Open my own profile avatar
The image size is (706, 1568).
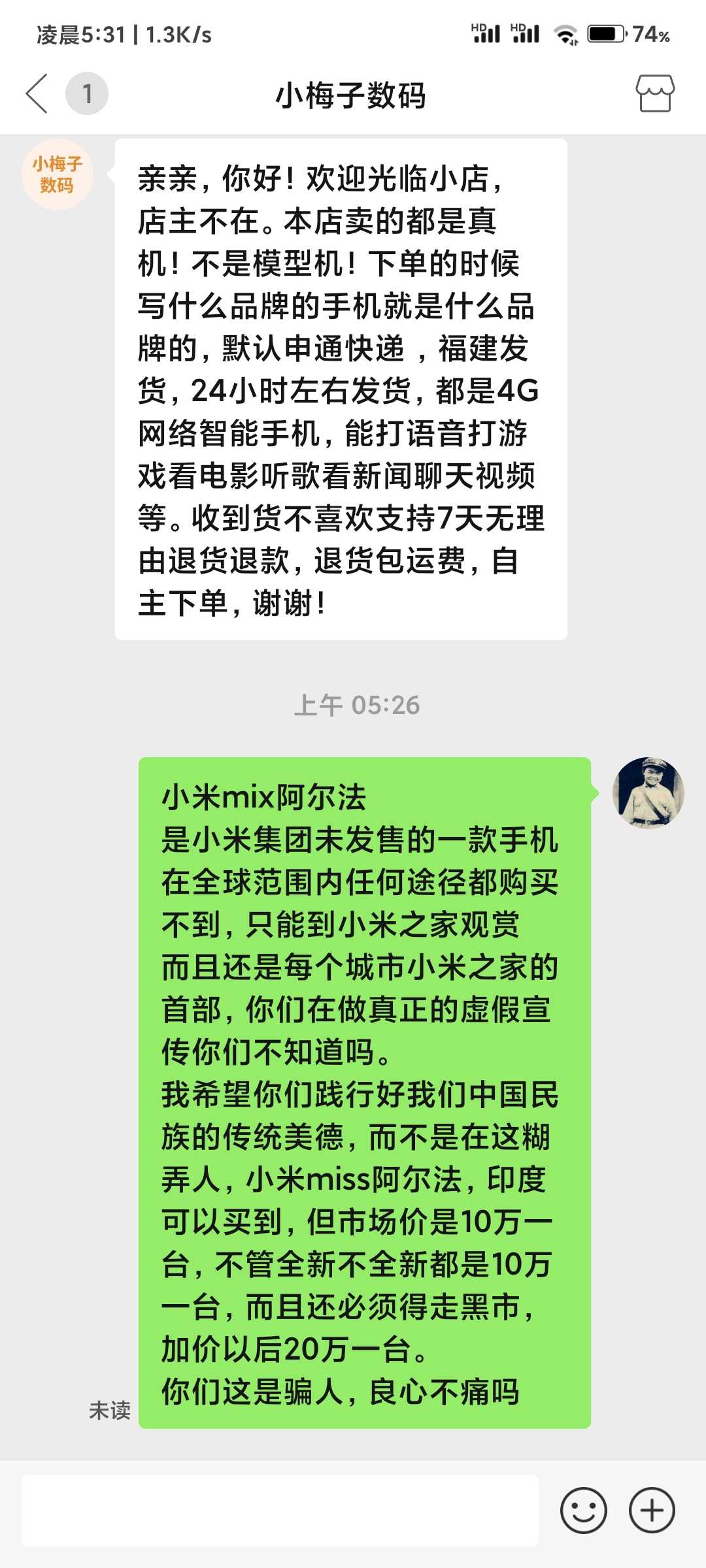click(648, 792)
